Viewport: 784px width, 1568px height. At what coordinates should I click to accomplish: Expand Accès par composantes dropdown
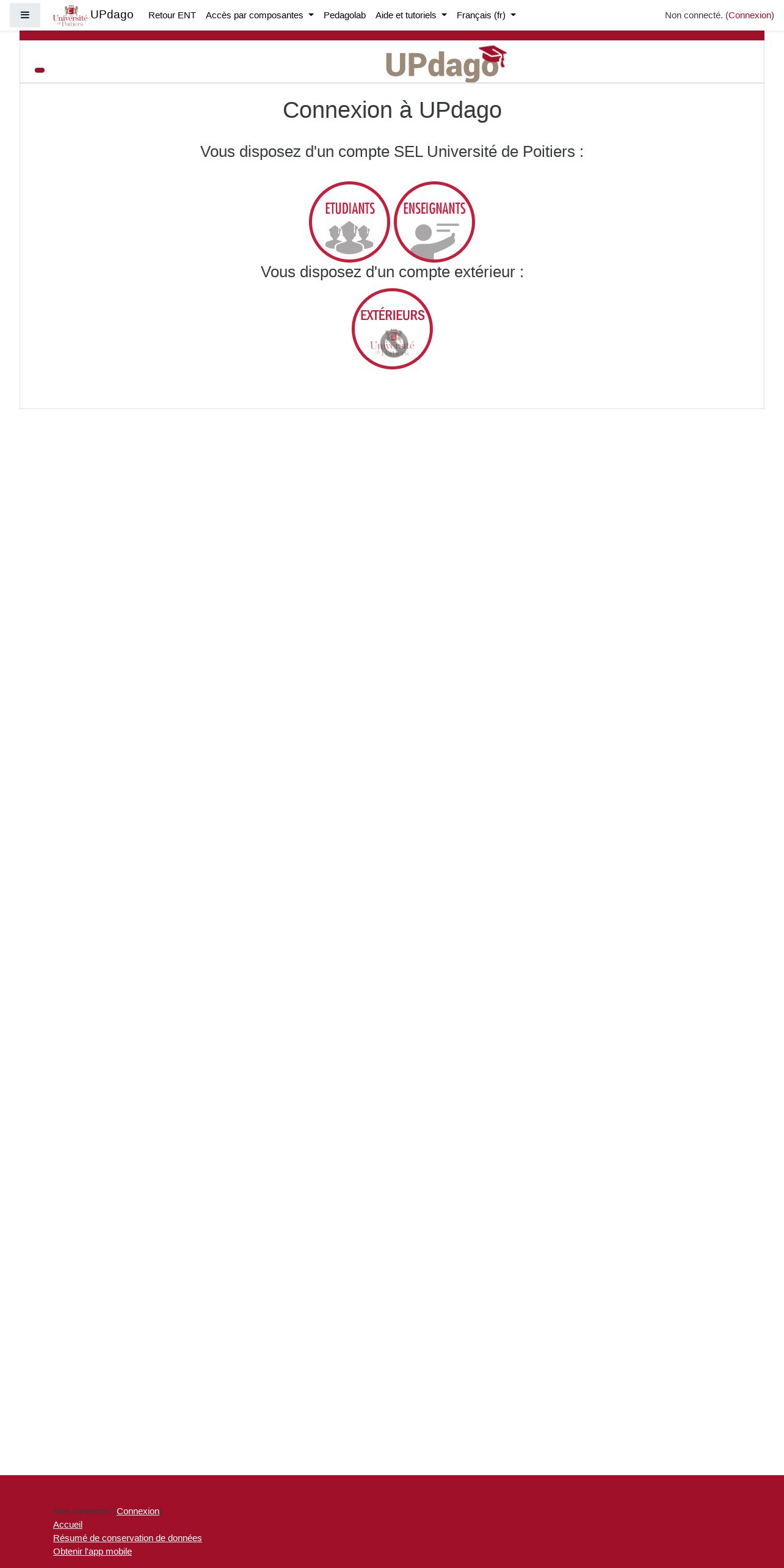pos(260,15)
